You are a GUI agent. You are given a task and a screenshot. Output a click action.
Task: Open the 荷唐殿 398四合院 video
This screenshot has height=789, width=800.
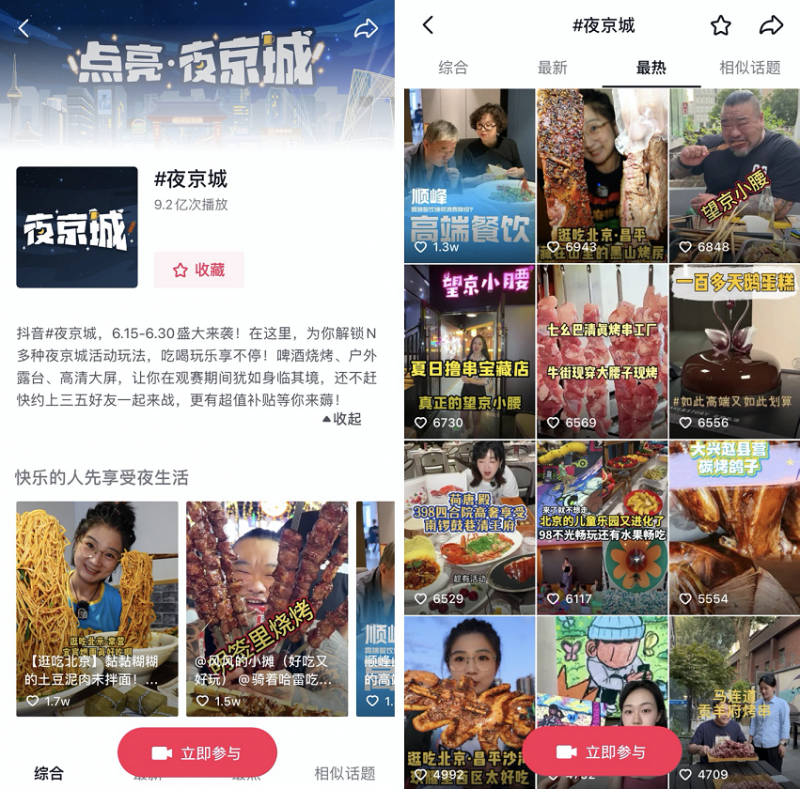(469, 527)
